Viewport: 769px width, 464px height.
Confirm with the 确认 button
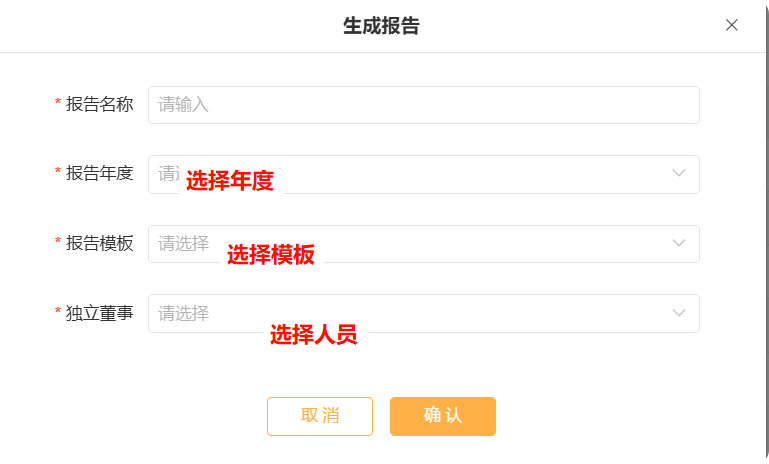click(443, 416)
